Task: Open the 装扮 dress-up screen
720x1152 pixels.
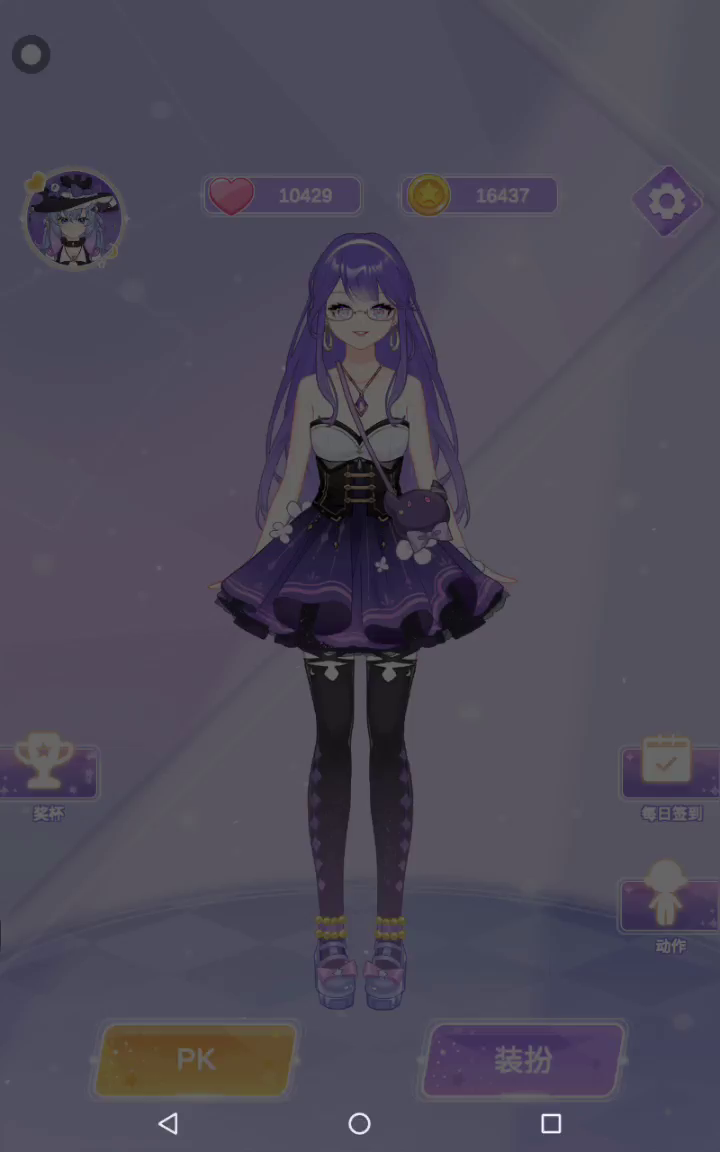Action: tap(523, 1060)
